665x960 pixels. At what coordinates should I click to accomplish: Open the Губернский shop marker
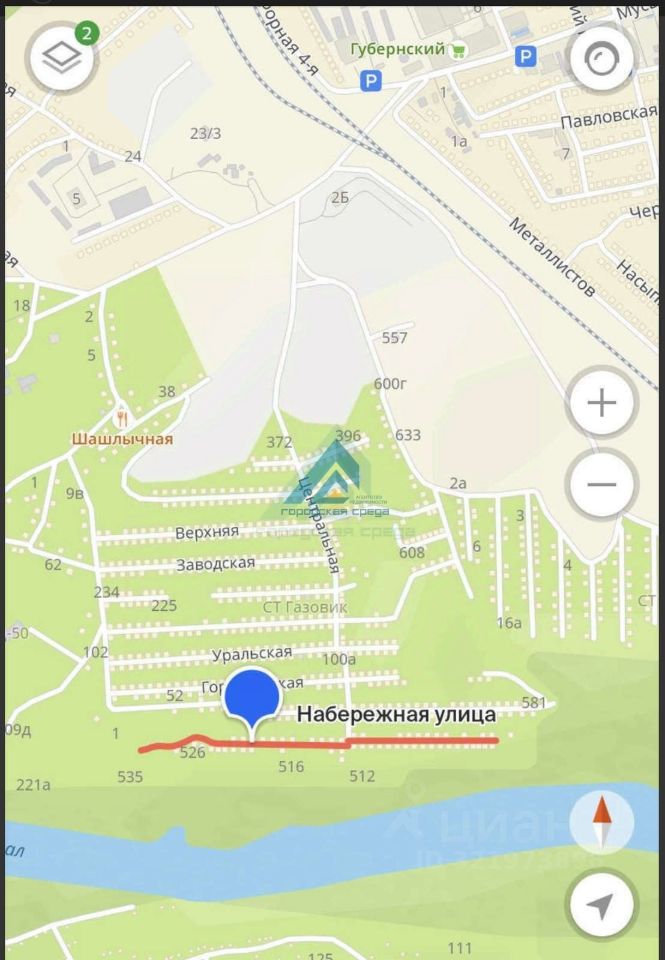458,50
